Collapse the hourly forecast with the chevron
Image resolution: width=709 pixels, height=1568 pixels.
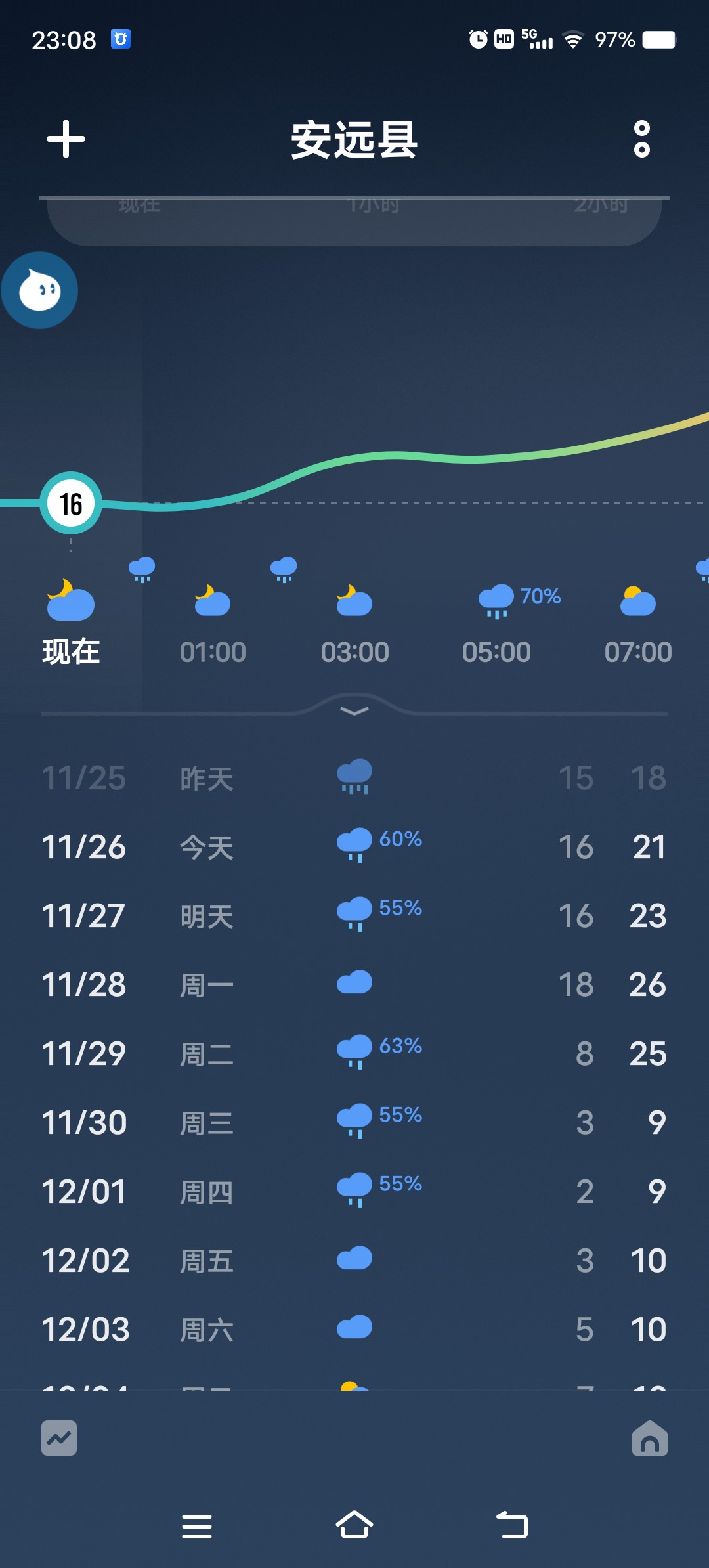tap(354, 710)
